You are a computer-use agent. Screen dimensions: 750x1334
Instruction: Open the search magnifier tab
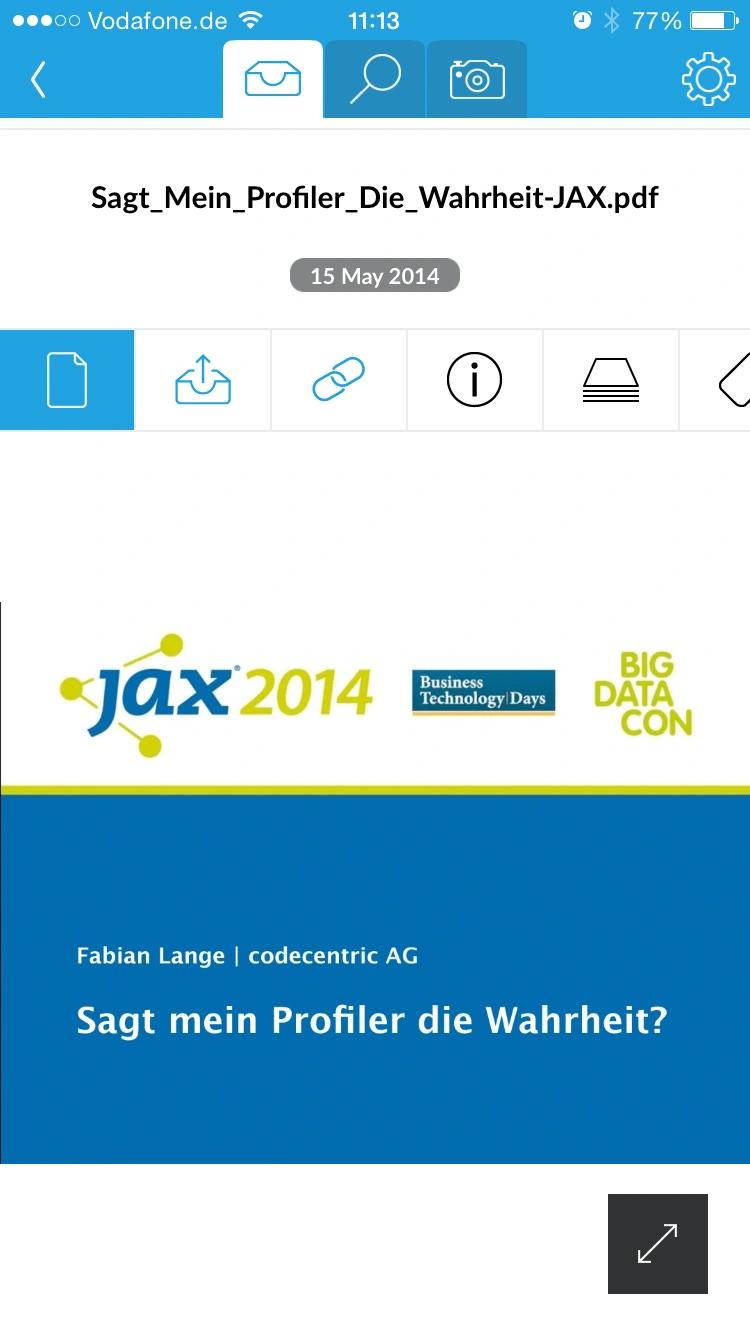coord(375,79)
